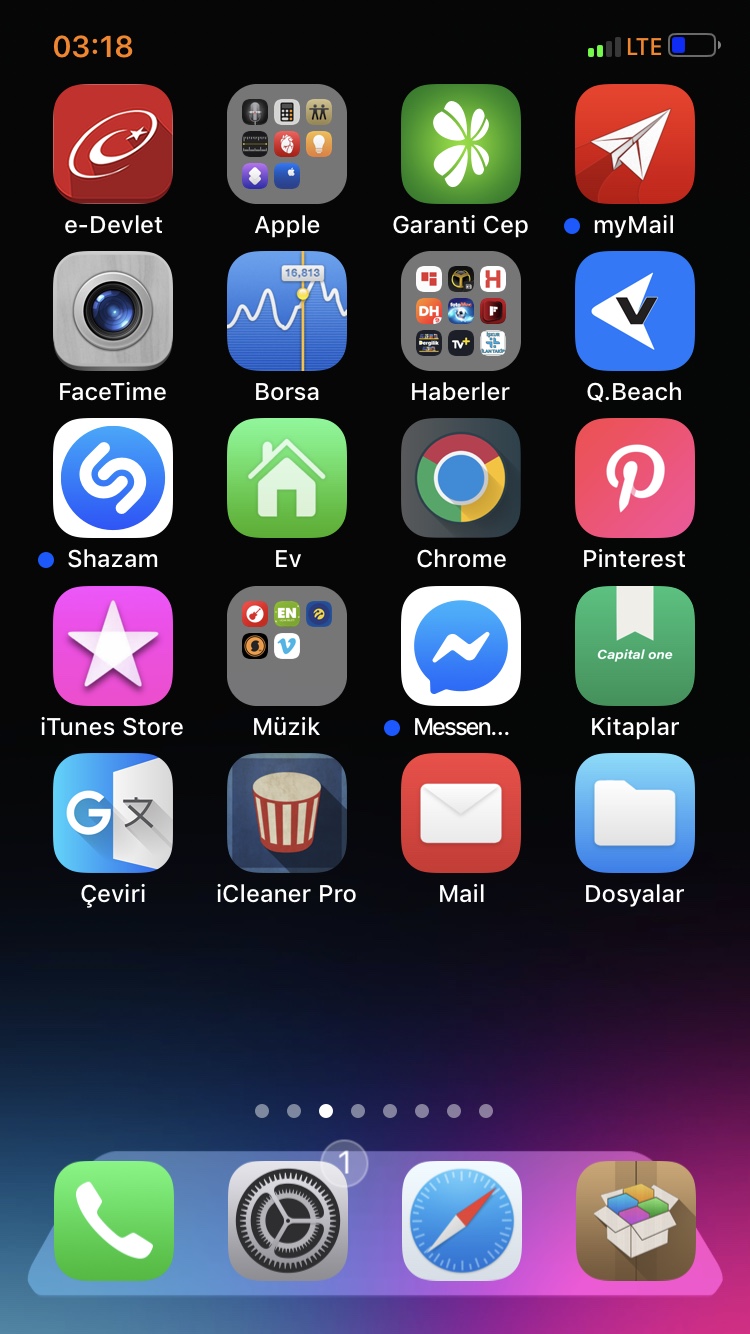Launch Chrome browser
Viewport: 750px width, 1334px height.
pos(461,478)
